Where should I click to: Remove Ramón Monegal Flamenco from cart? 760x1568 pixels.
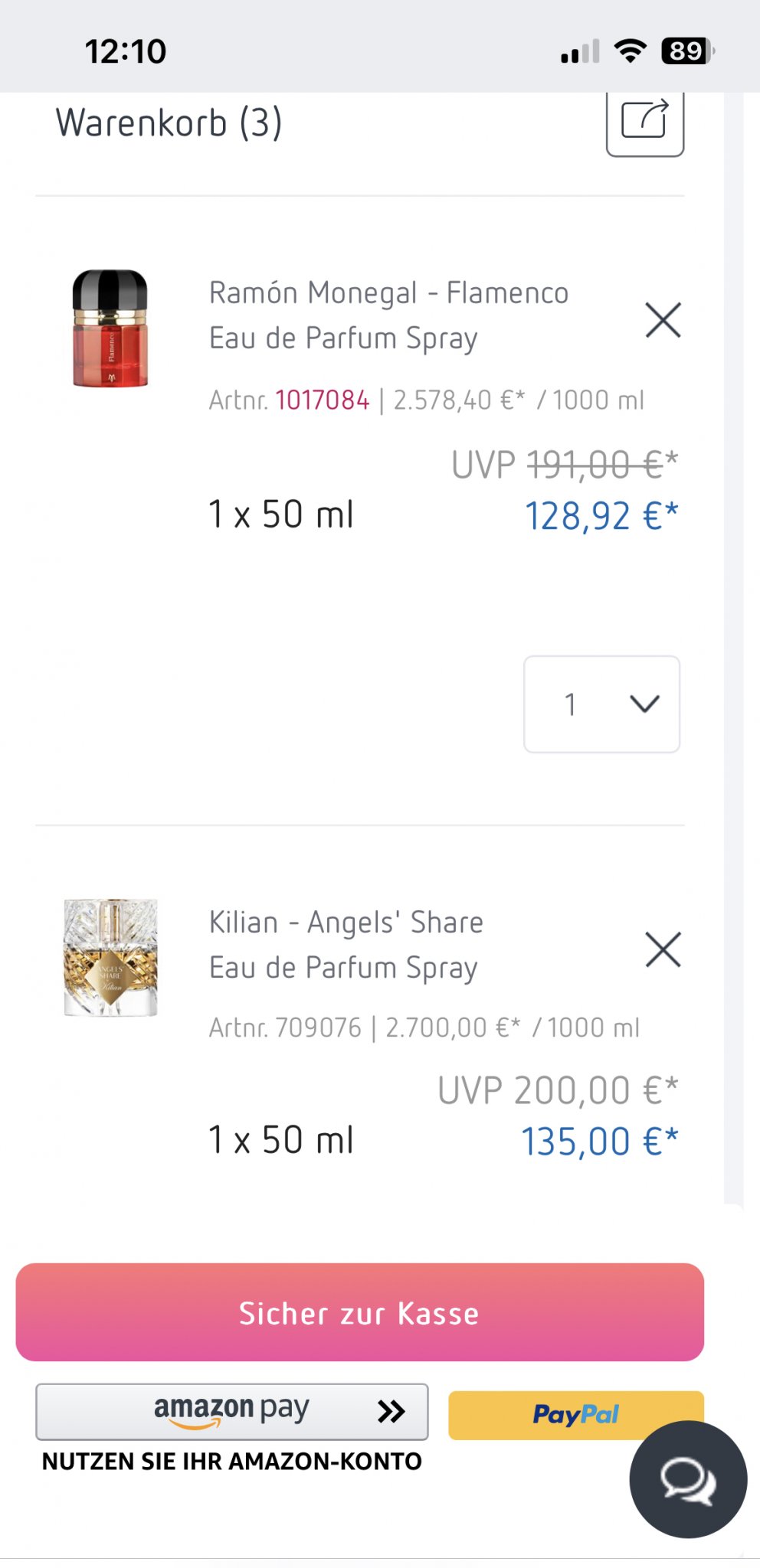pyautogui.click(x=663, y=320)
